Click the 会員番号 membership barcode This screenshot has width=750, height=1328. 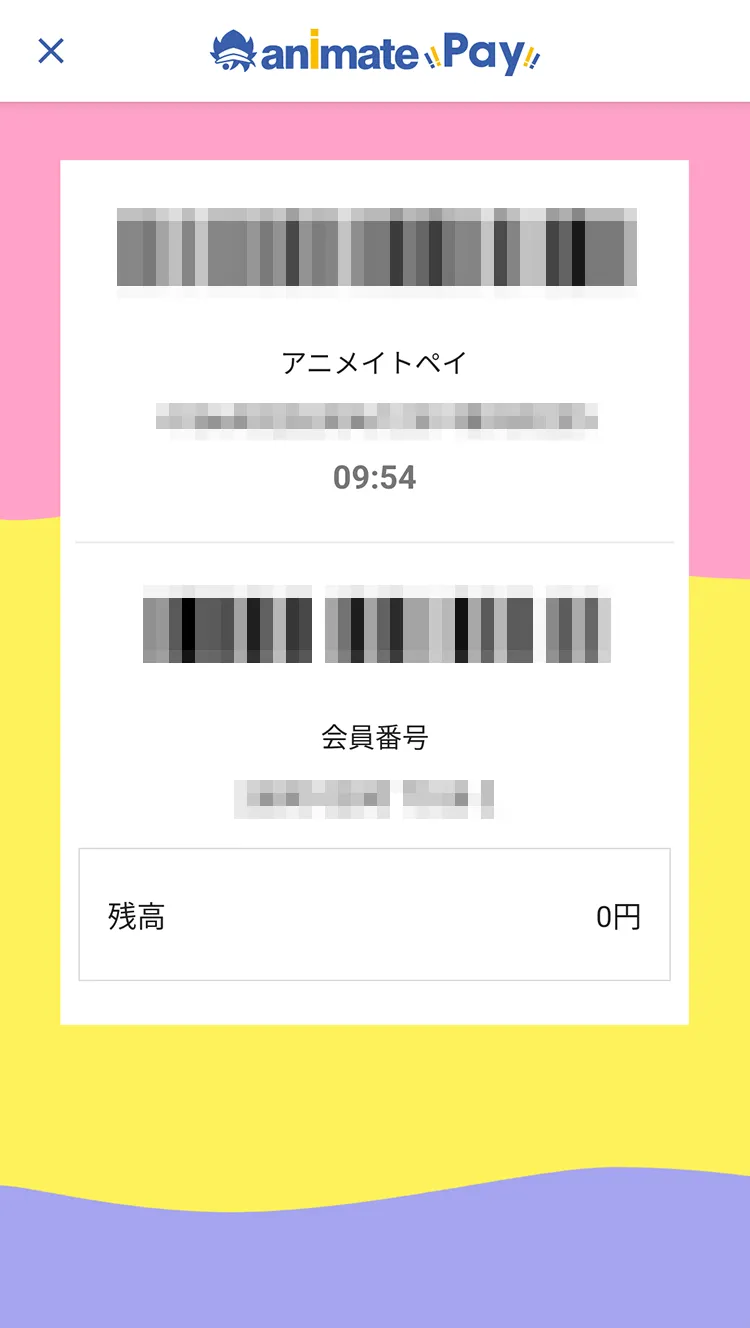pos(375,625)
